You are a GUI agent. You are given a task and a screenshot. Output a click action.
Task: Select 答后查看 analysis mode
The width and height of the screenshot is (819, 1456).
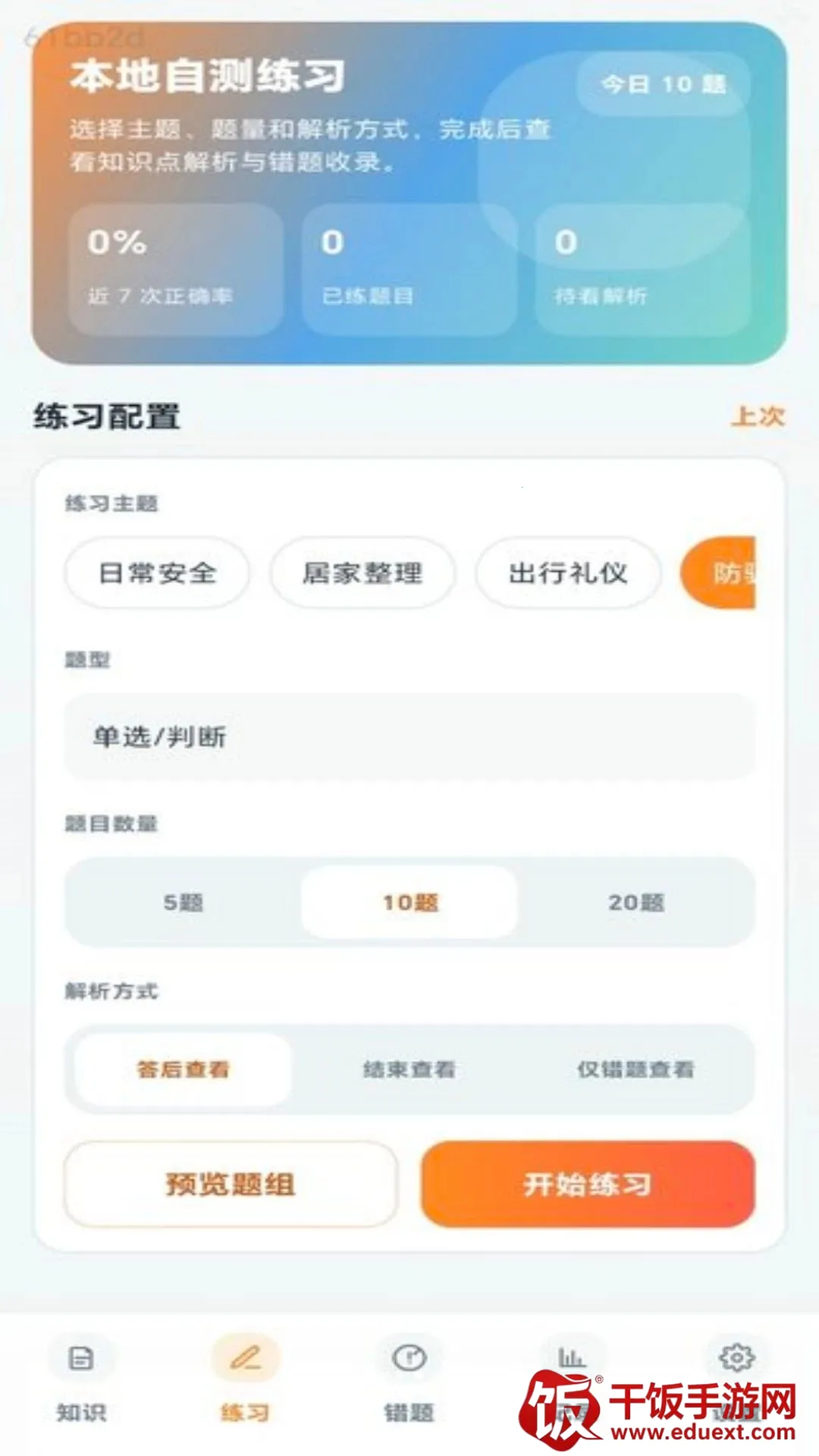pos(183,1069)
